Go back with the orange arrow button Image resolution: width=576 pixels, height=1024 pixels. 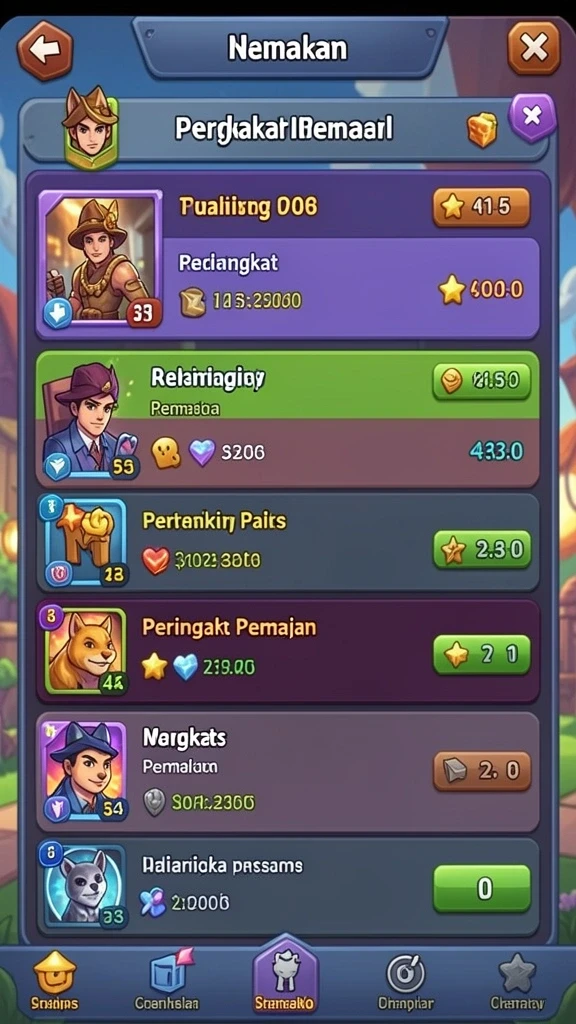click(45, 50)
